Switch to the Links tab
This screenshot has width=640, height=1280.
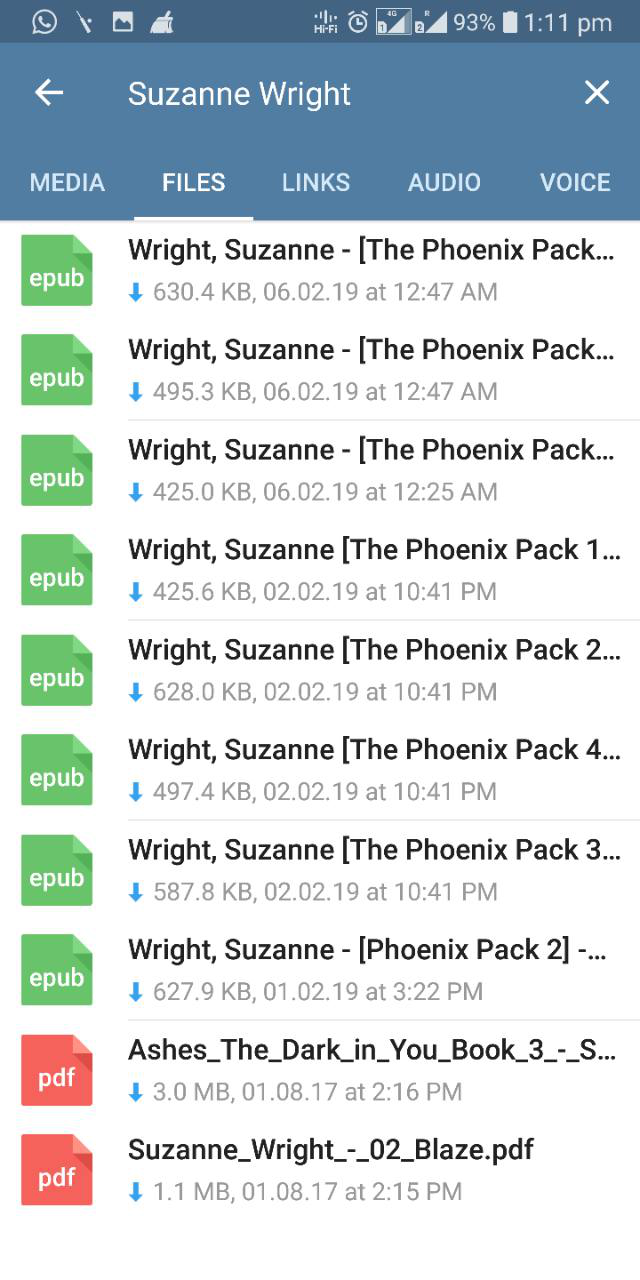click(316, 182)
